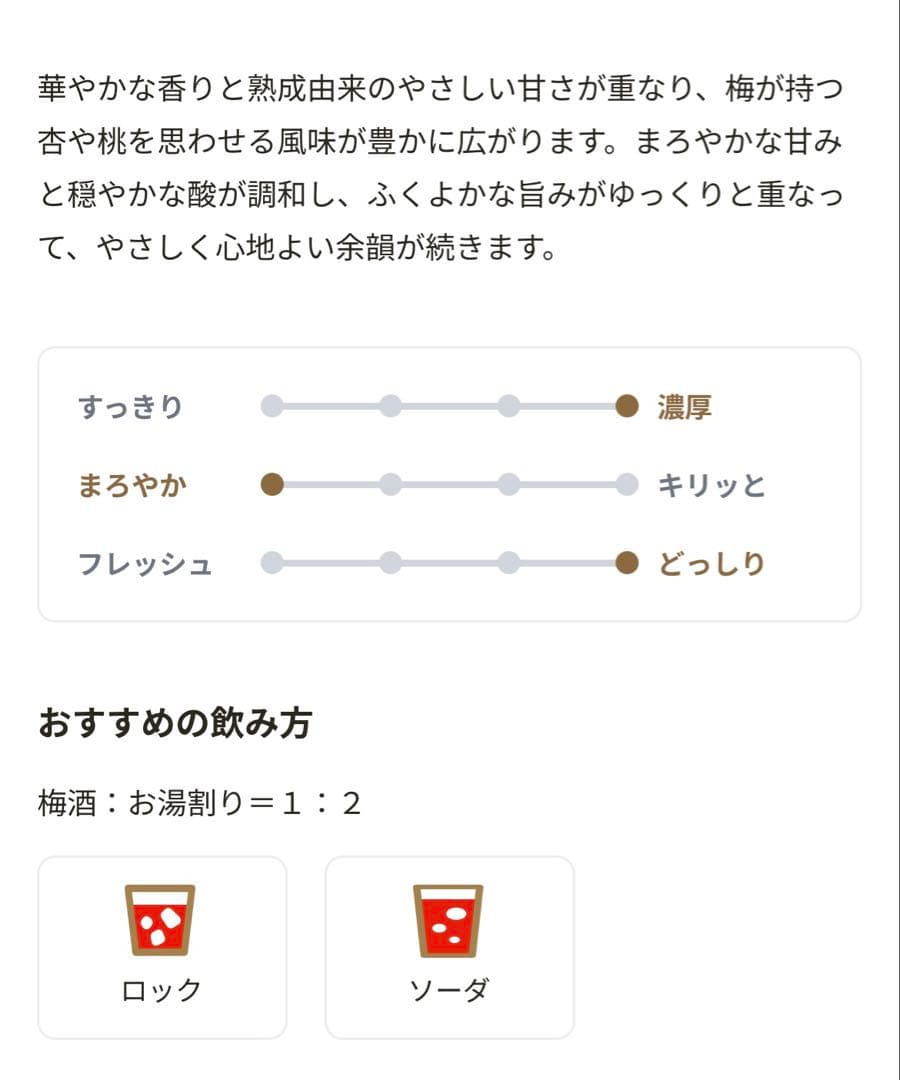Click the ロック label text
900x1080 pixels.
point(162,991)
